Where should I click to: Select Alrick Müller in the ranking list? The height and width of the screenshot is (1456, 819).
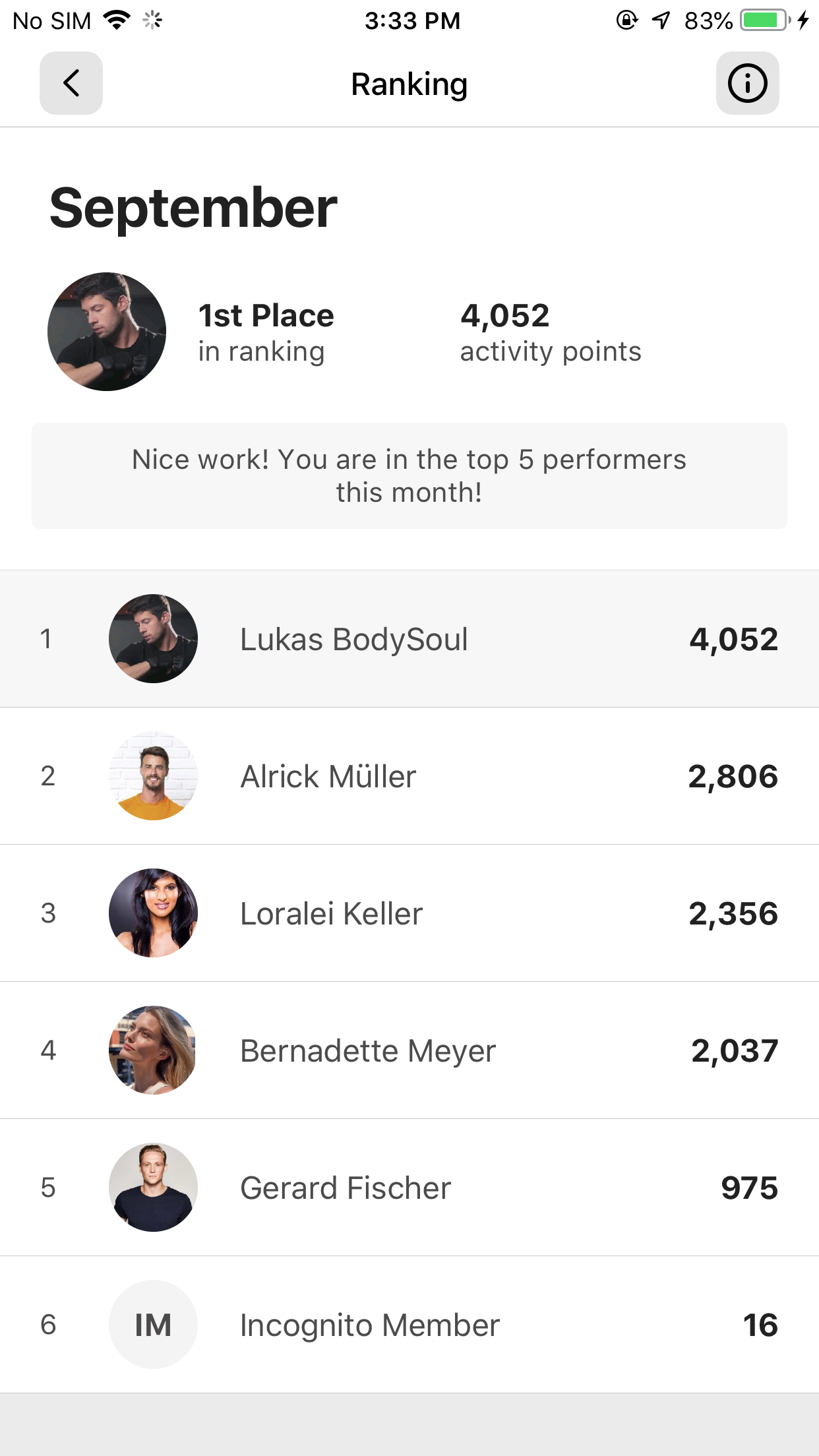pyautogui.click(x=409, y=776)
